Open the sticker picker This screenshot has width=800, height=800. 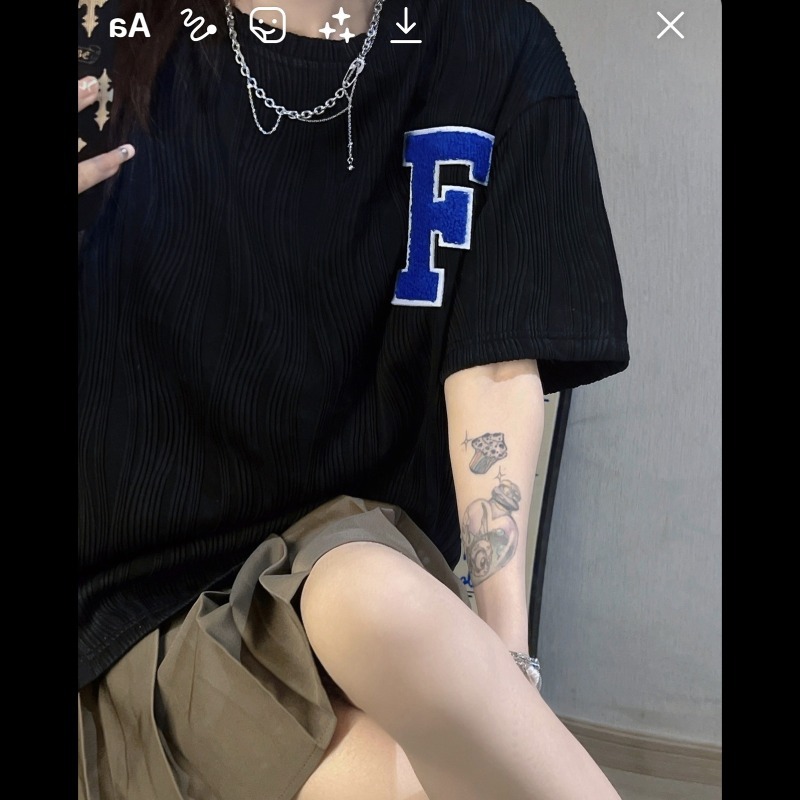(x=268, y=25)
